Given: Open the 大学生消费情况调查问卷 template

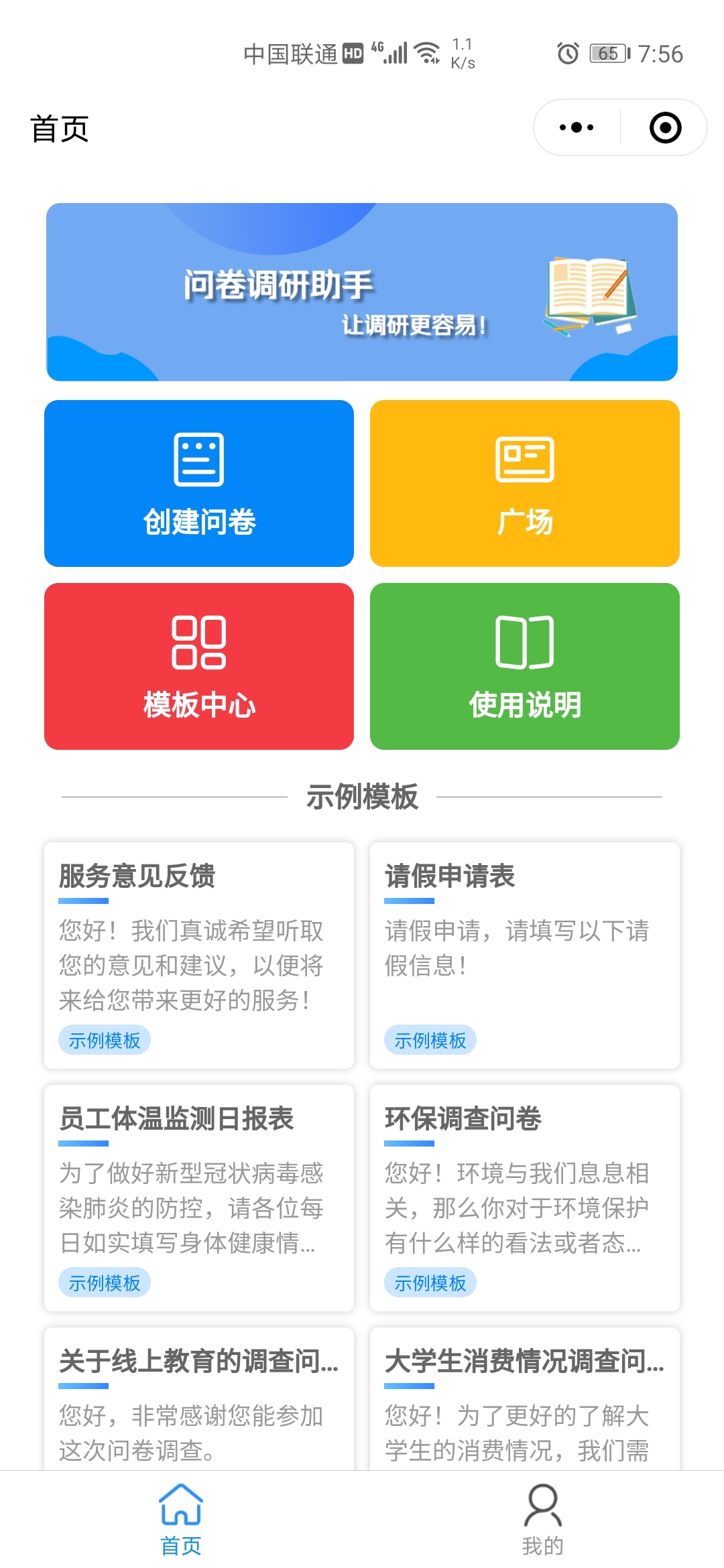Looking at the screenshot, I should [x=525, y=1399].
